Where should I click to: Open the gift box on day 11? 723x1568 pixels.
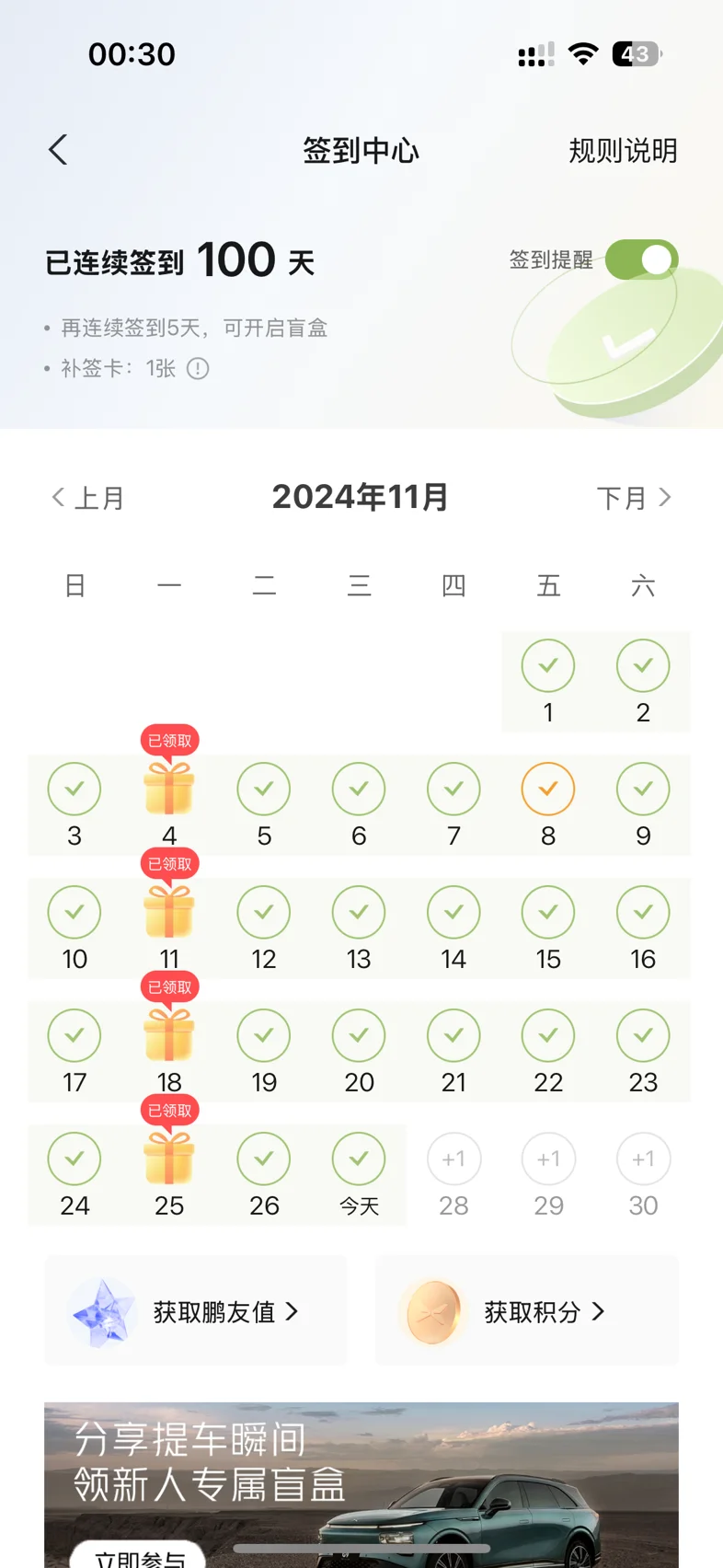[x=169, y=911]
